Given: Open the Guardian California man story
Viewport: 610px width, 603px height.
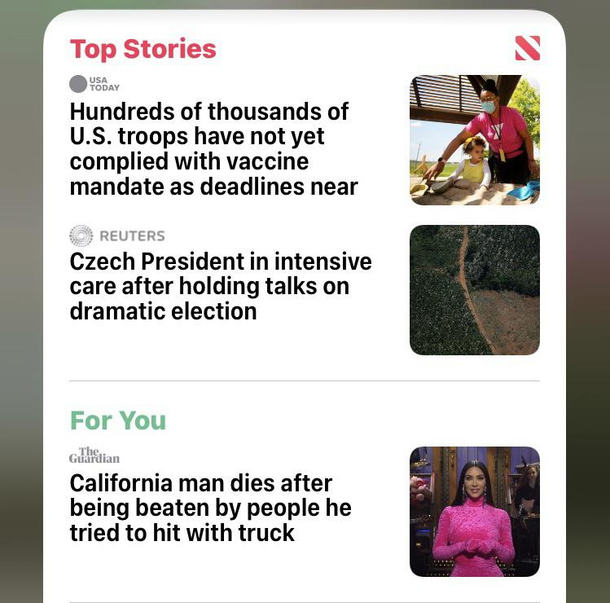Looking at the screenshot, I should [210, 508].
